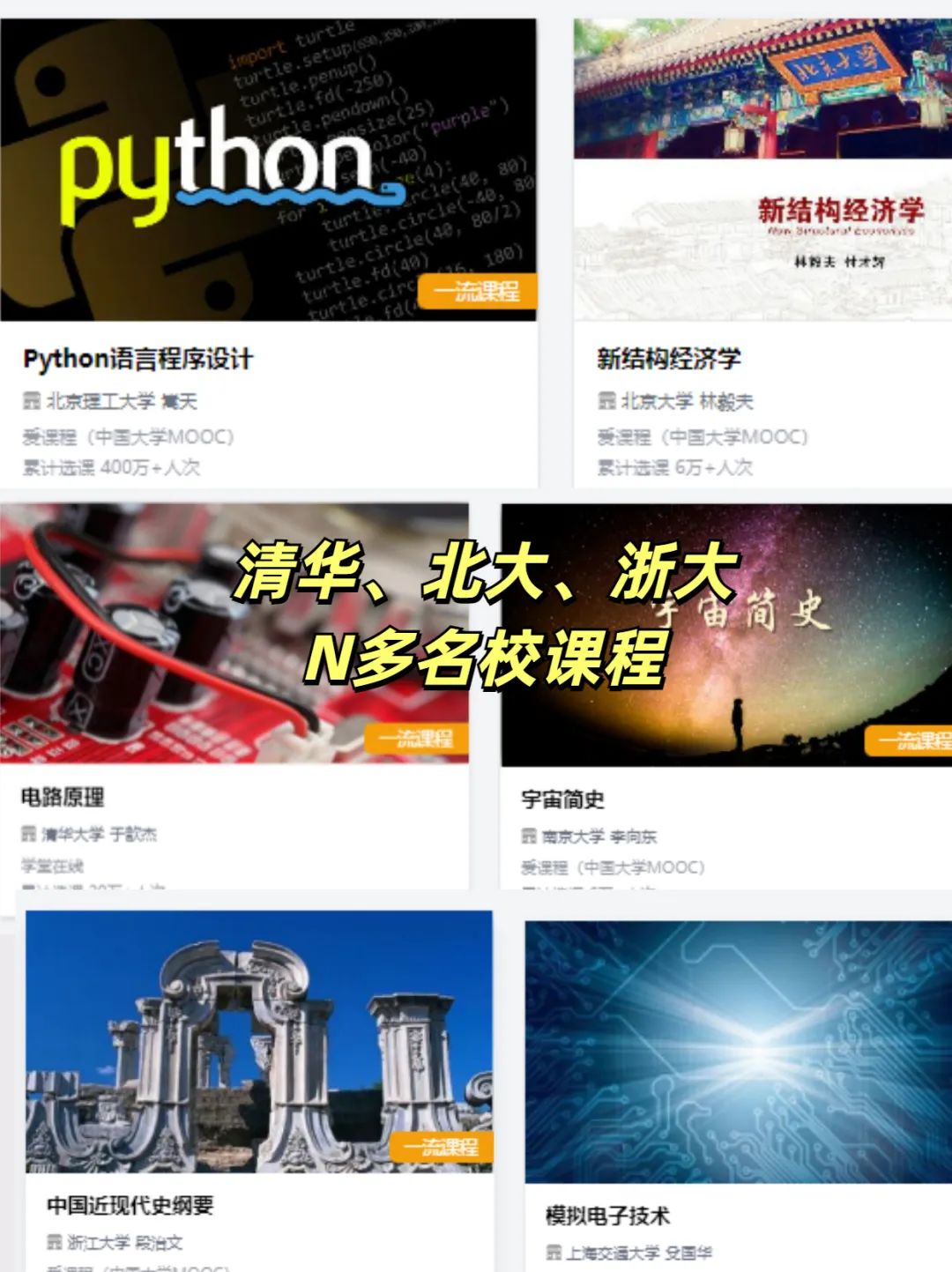
Task: Click the 一流课程 badge on 宇宙简史 card
Action: (917, 739)
